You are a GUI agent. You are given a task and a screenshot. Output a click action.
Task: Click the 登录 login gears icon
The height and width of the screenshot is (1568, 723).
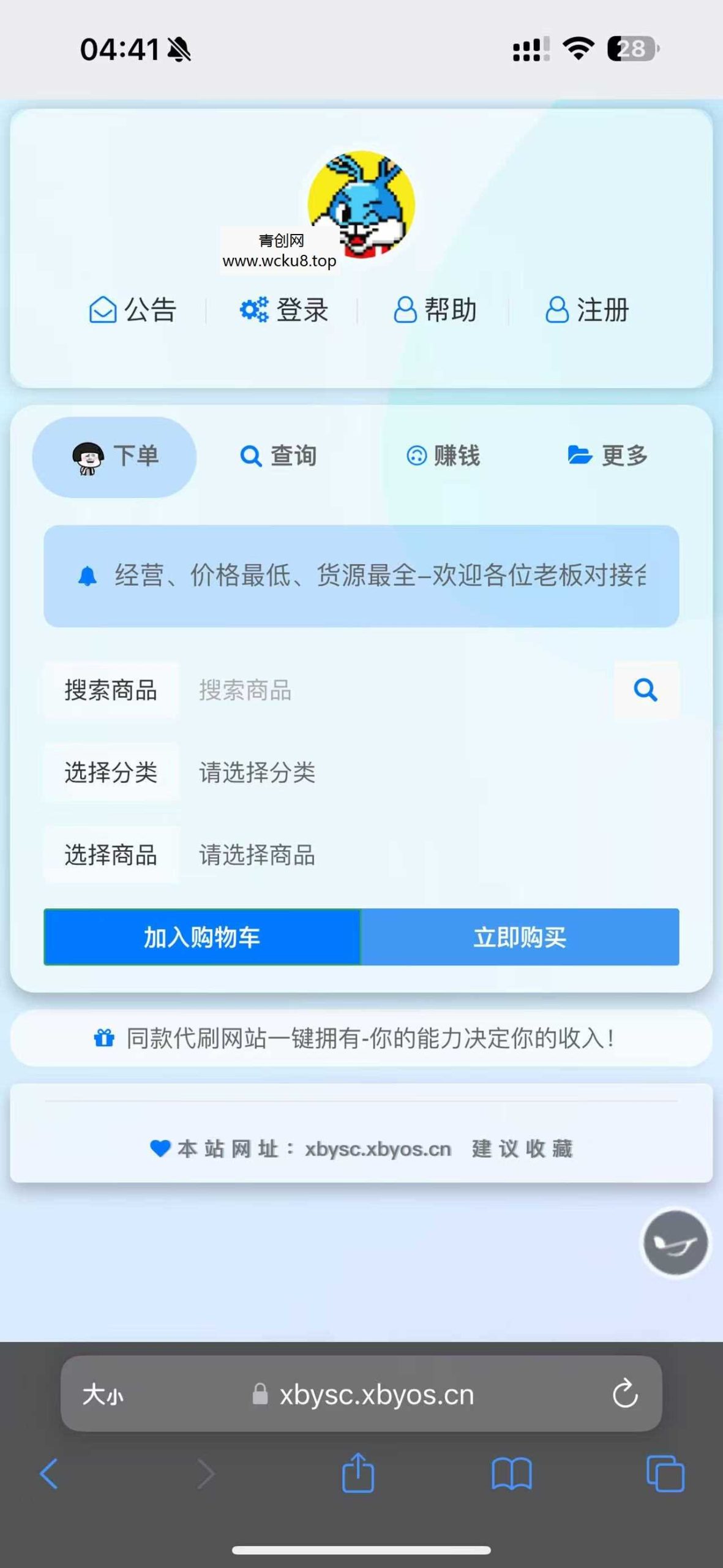tap(254, 310)
